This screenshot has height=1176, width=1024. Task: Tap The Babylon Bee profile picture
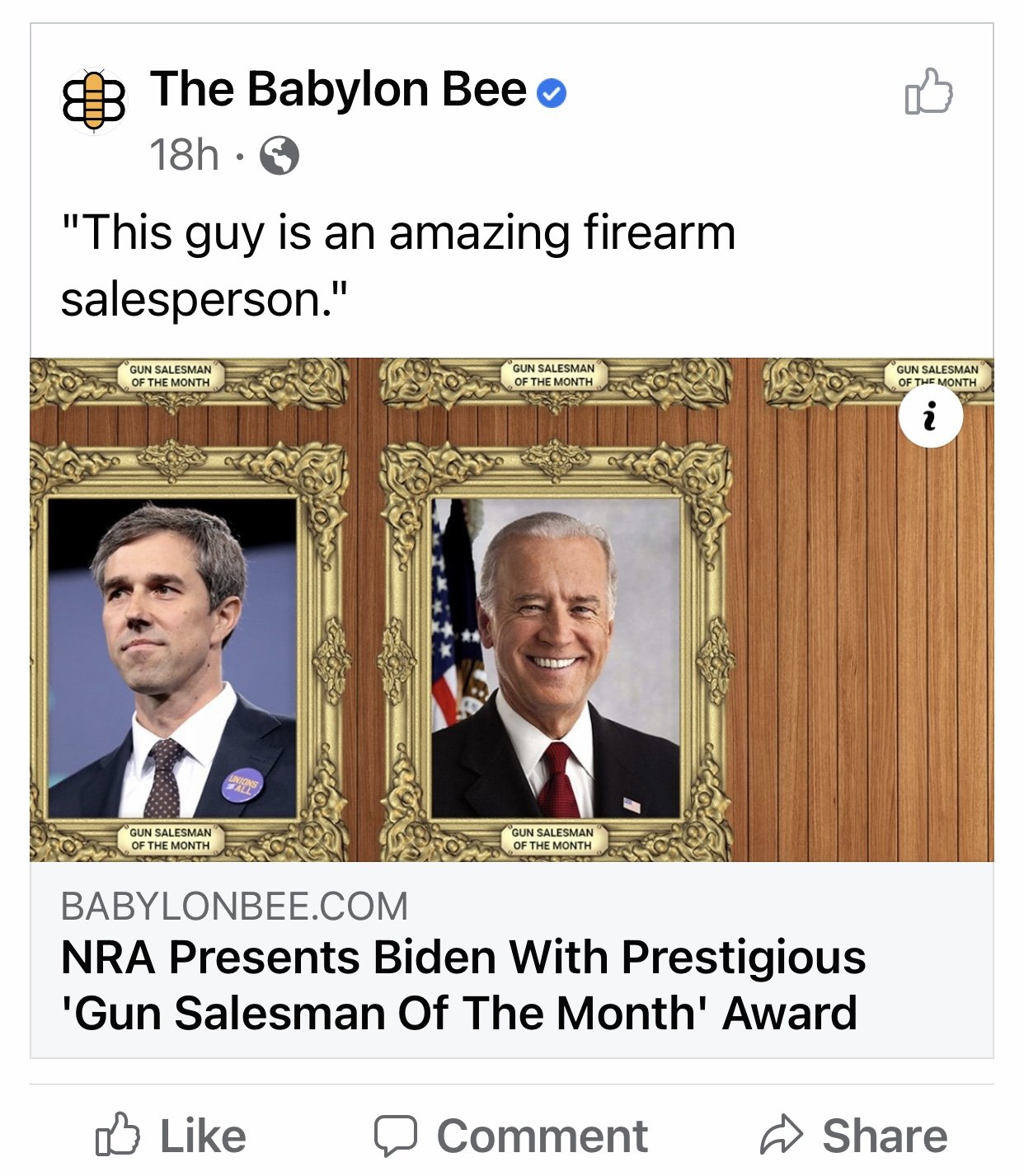tap(95, 101)
